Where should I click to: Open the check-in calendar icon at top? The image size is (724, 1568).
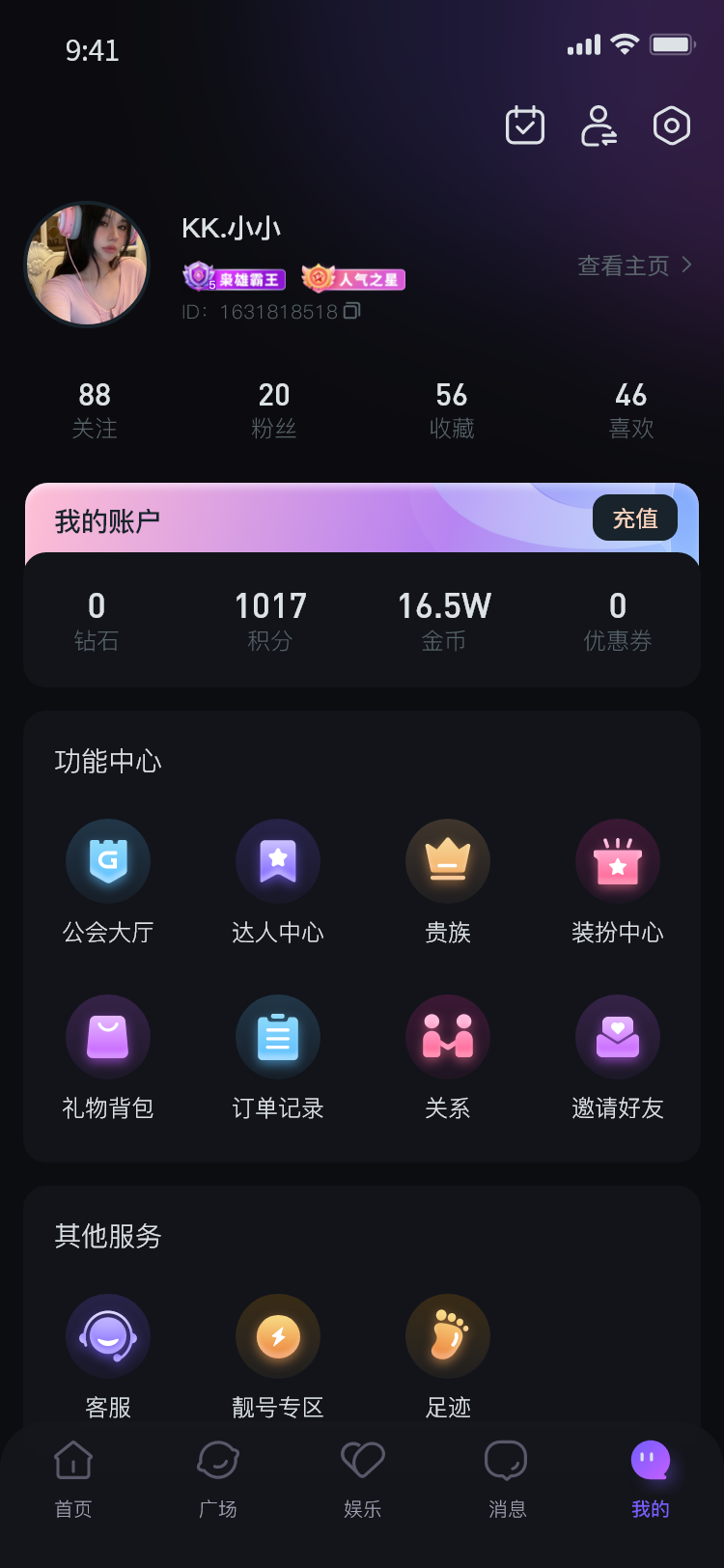tap(524, 125)
